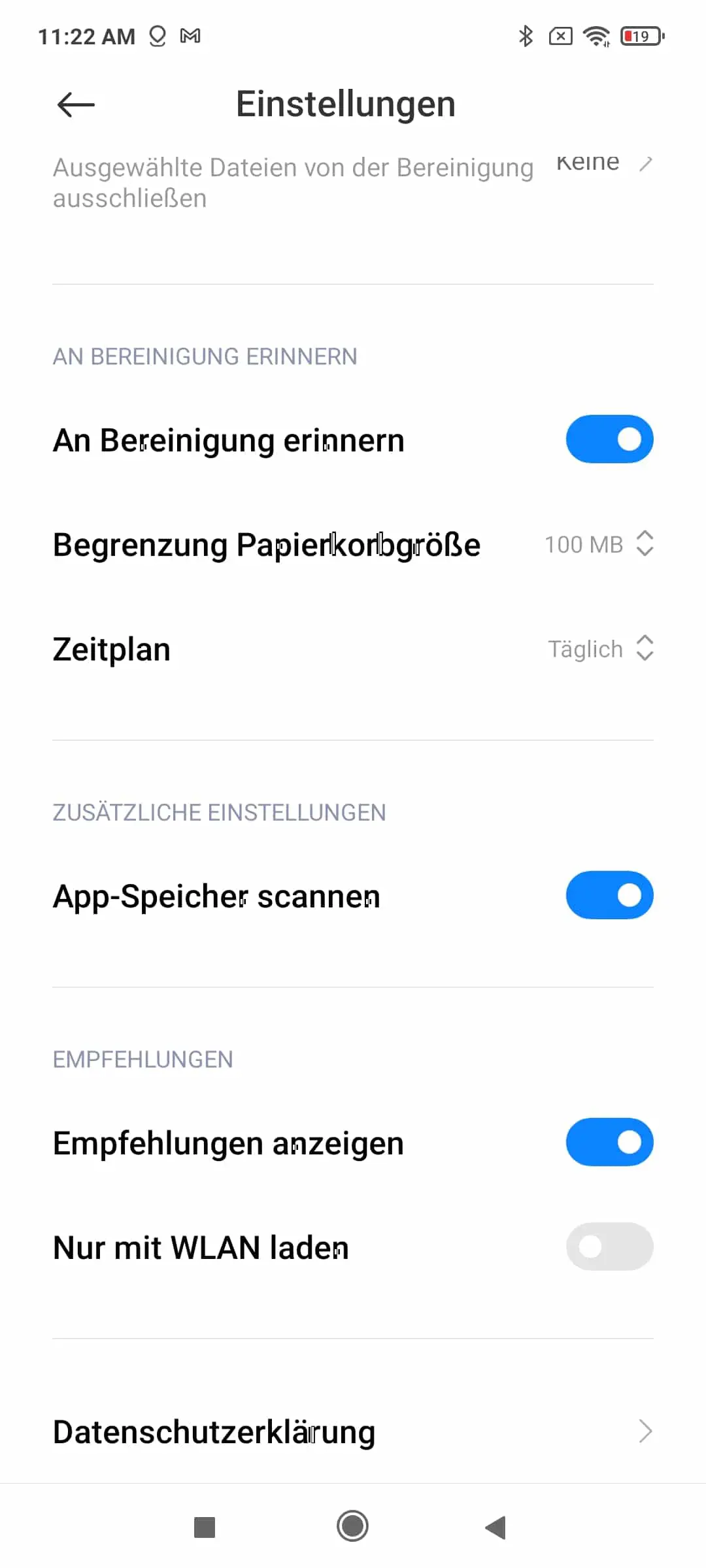Change the Zeitplan setting from Täglich
706x1568 pixels.
(353, 649)
